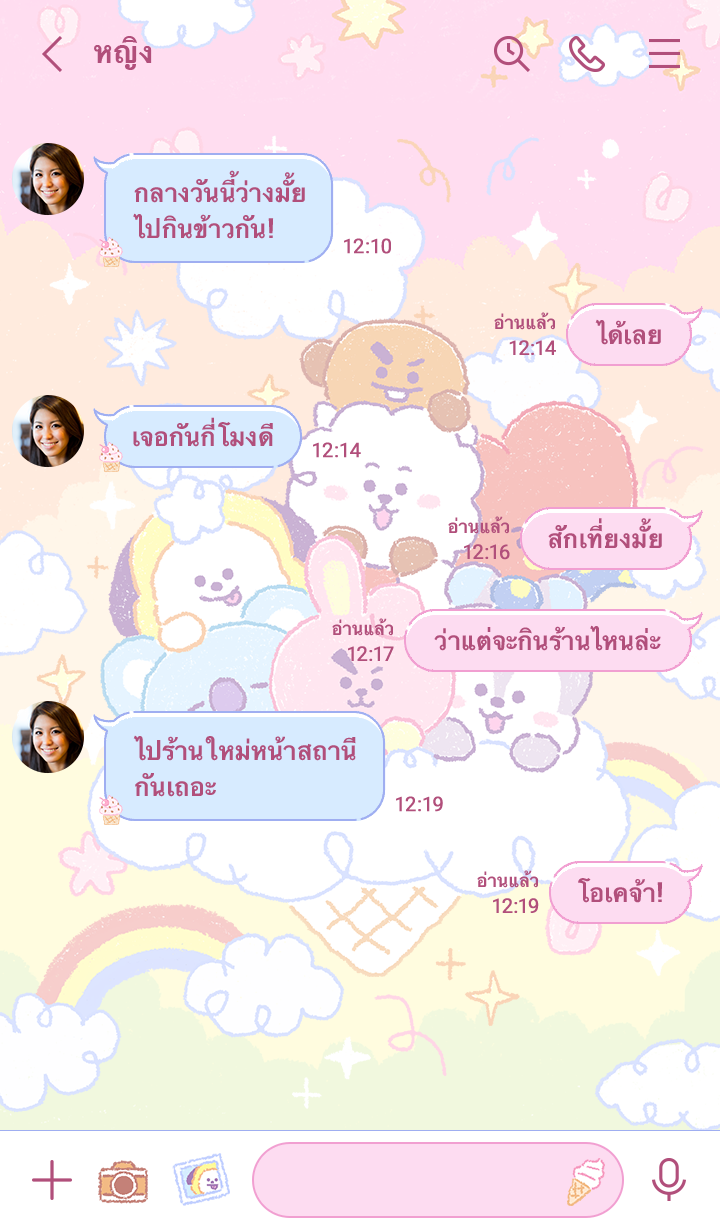Open the chat menu
The image size is (720, 1232).
point(664,54)
